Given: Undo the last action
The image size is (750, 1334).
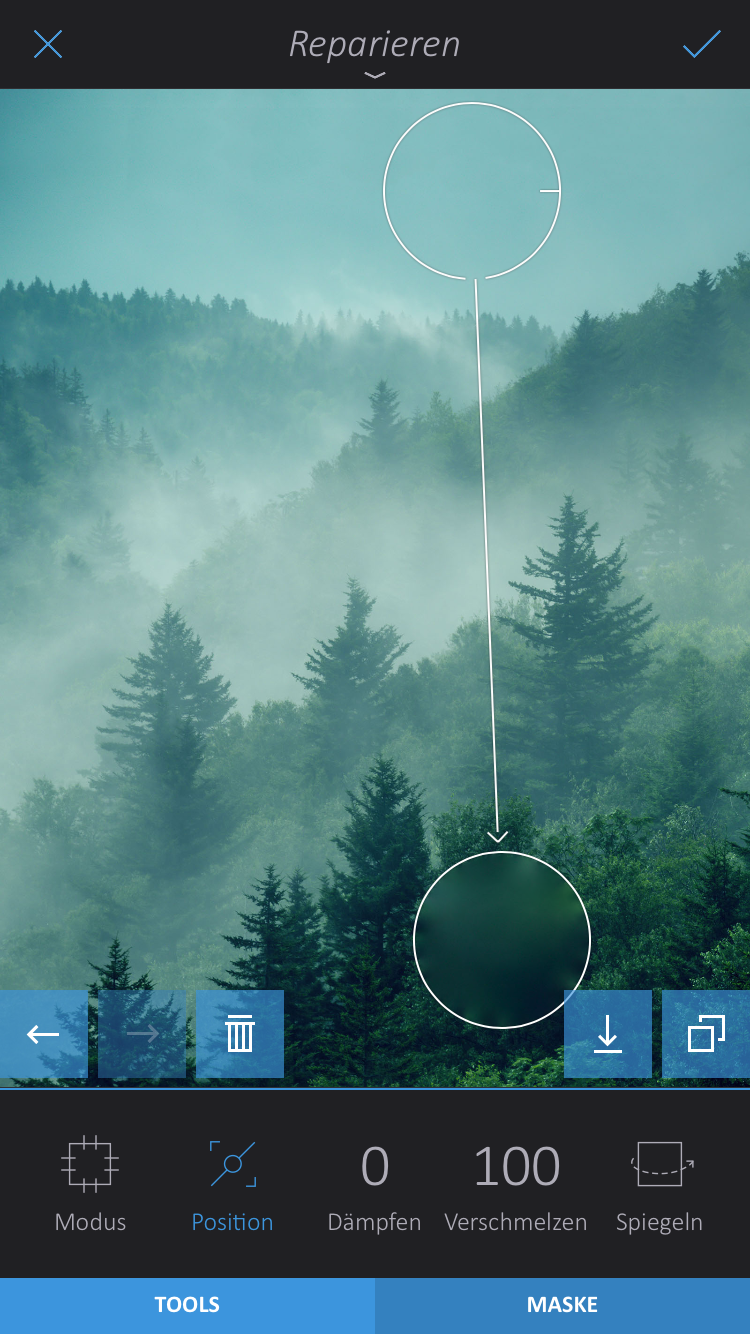Looking at the screenshot, I should point(43,1034).
